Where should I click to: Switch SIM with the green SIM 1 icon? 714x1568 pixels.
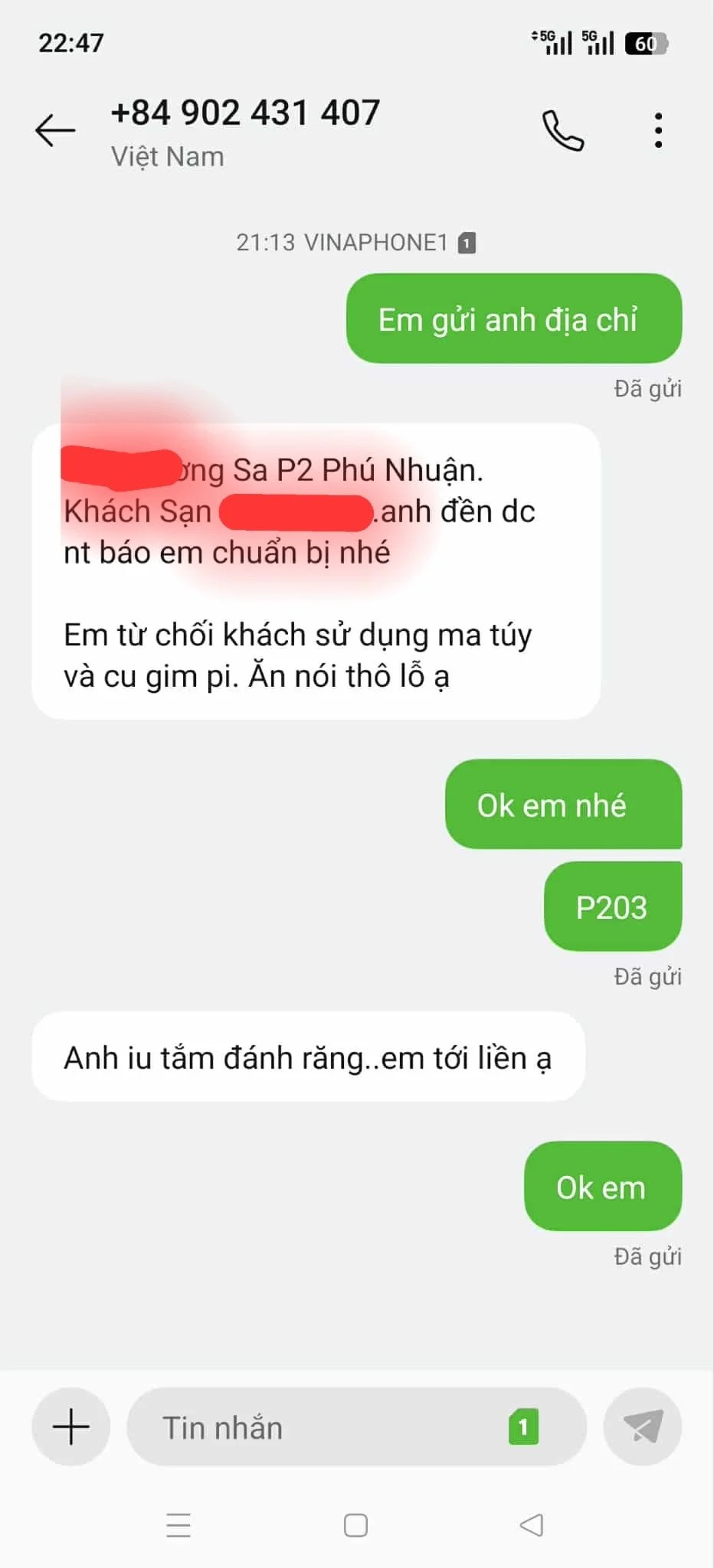(x=523, y=1427)
